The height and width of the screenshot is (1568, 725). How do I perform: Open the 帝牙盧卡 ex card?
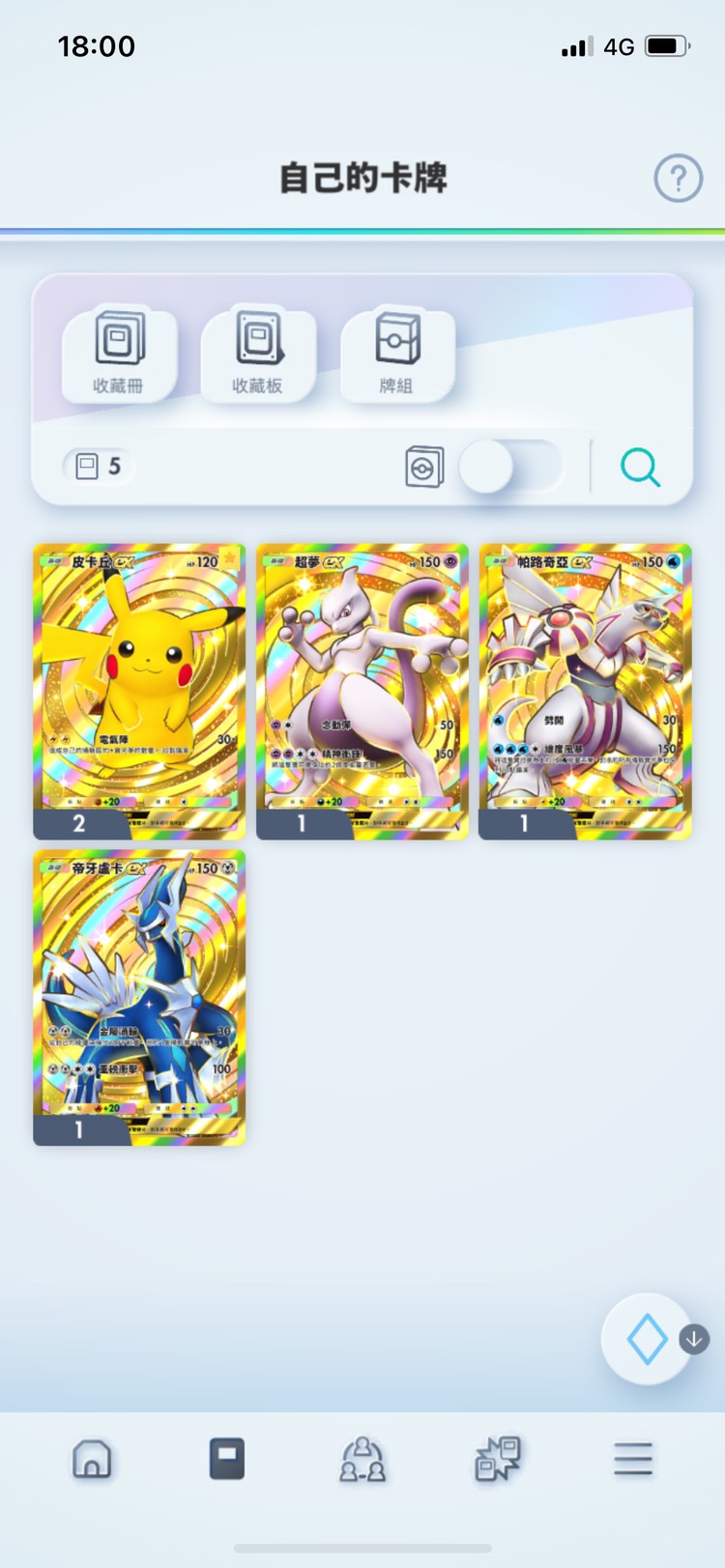139,996
